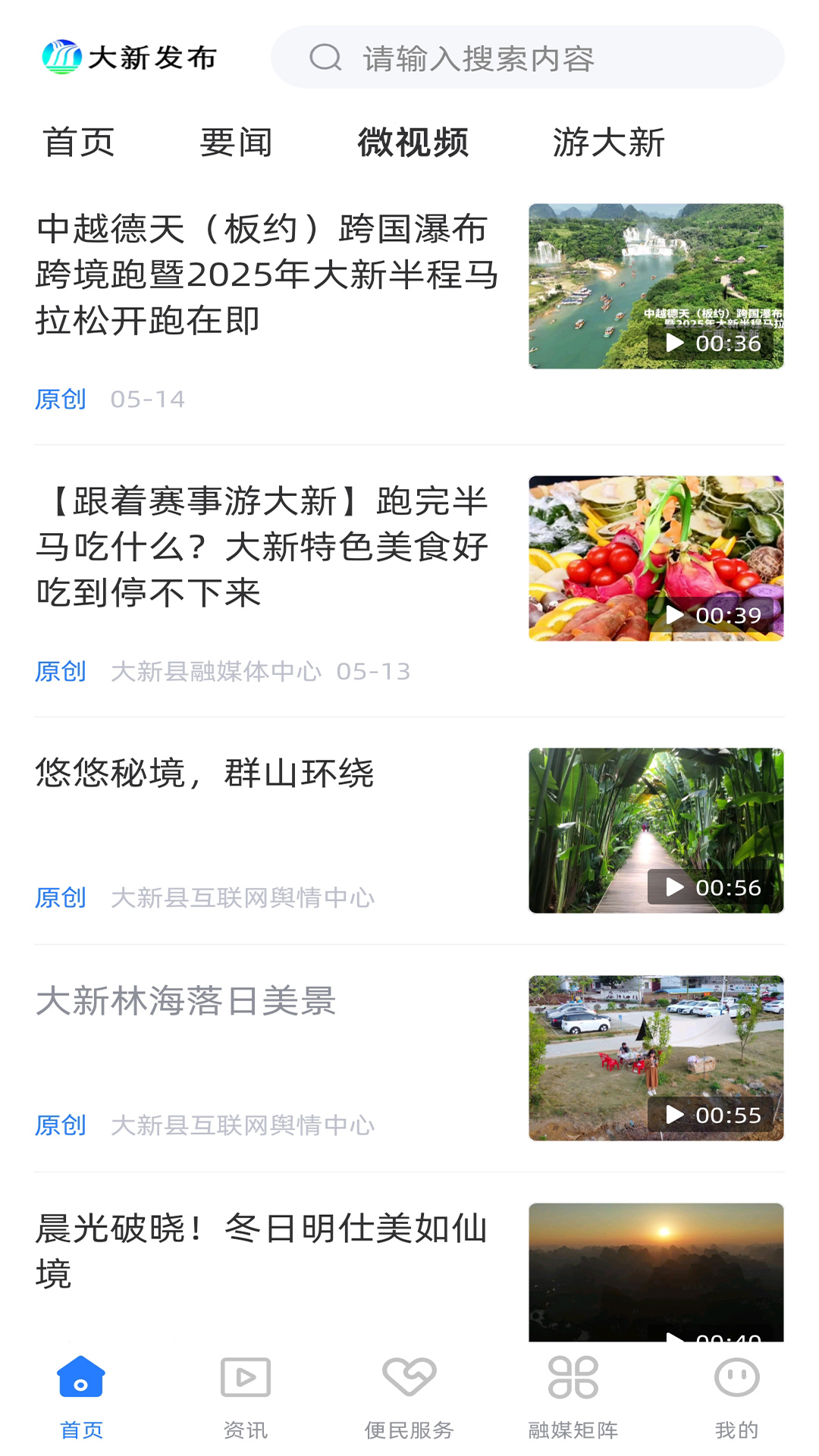Open the 资讯 news icon in bottom bar

(x=245, y=1380)
